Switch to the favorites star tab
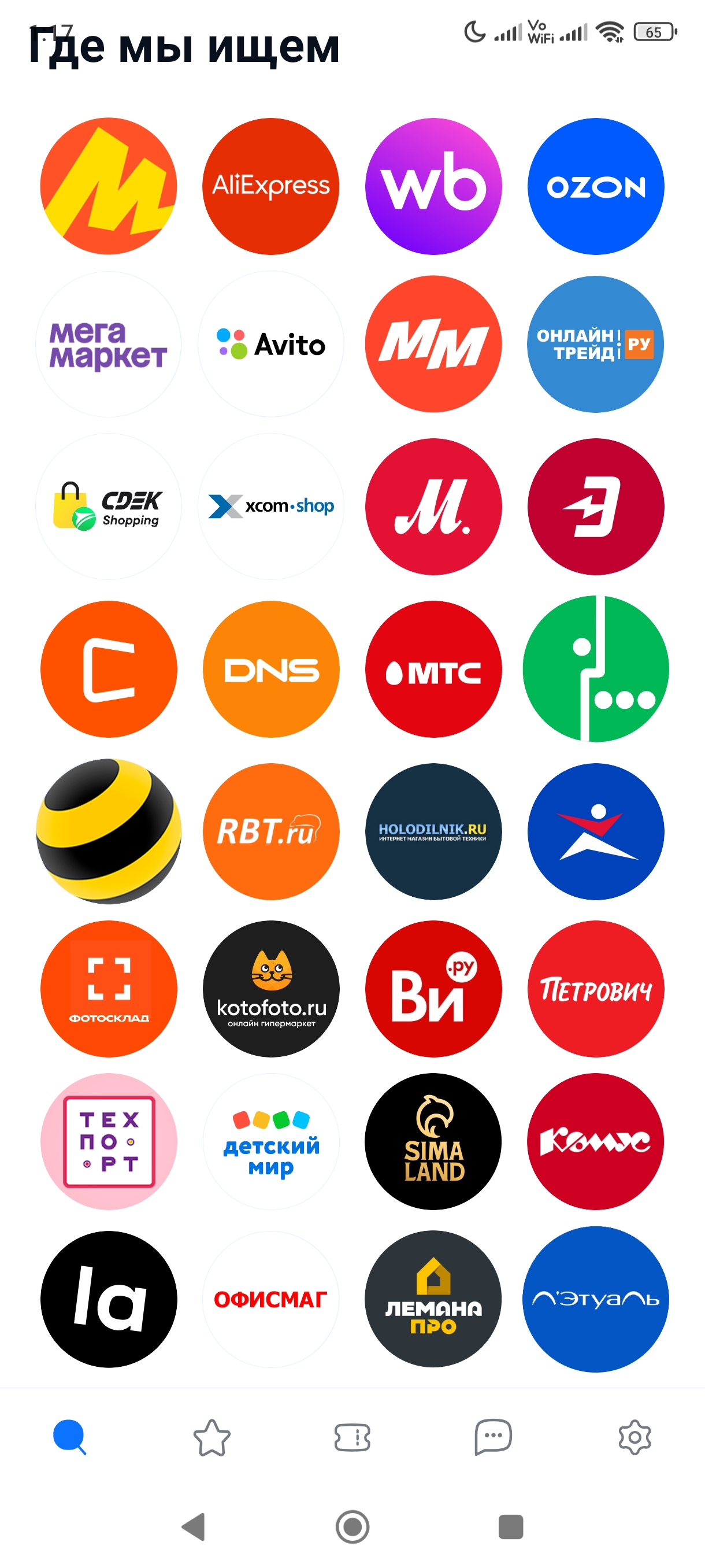The height and width of the screenshot is (1568, 705). pos(211,1438)
